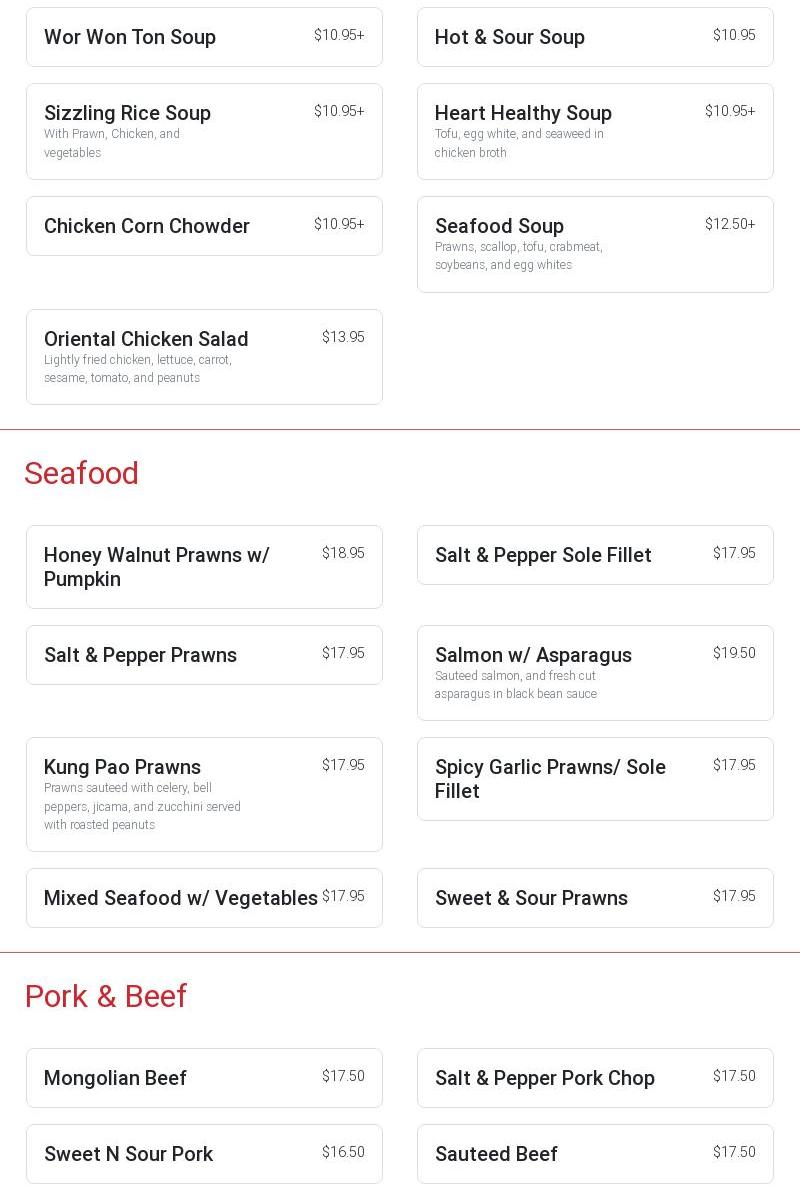Select Hot & Sour Soup
800x1197 pixels.
(x=595, y=37)
